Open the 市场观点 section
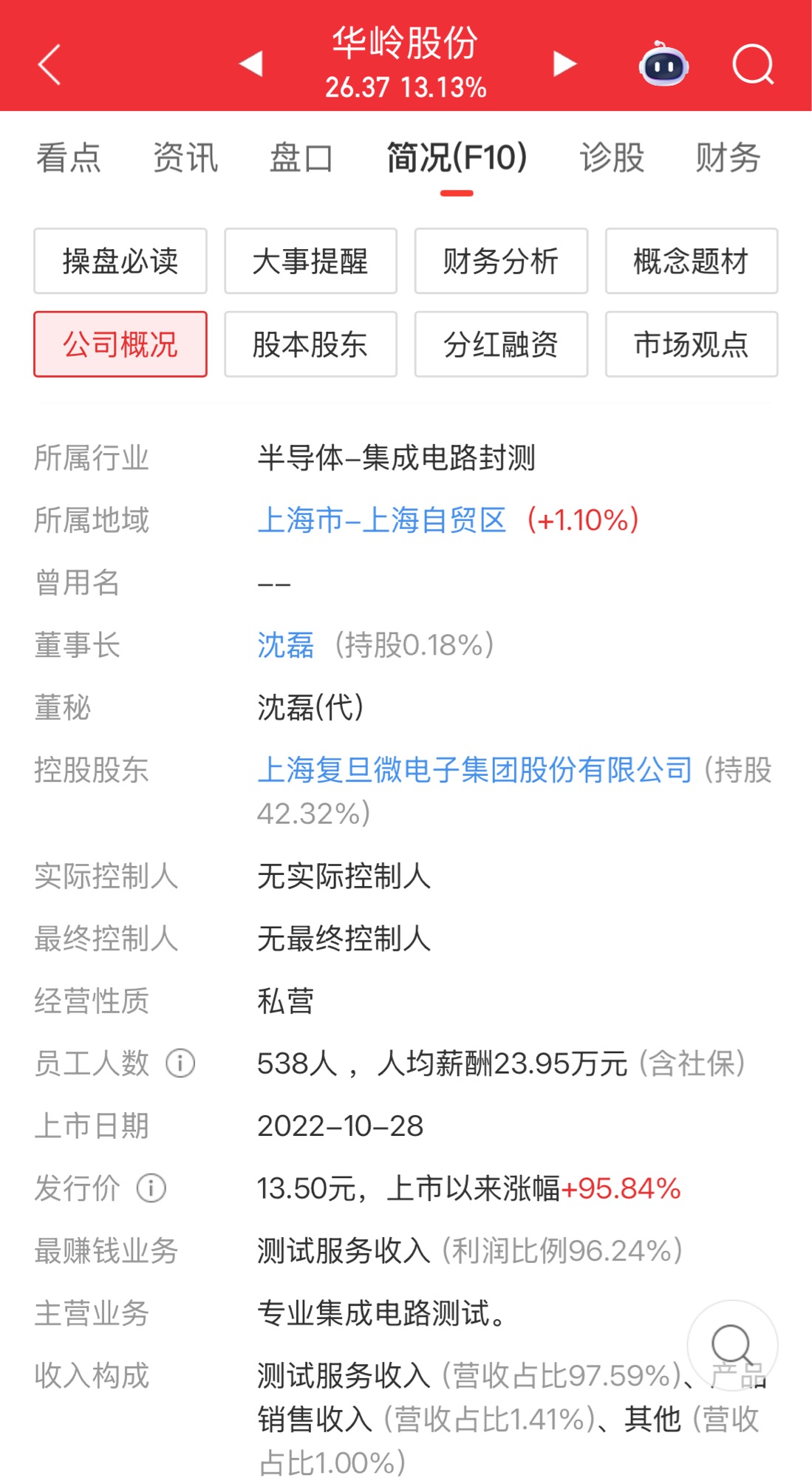Viewport: 812px width, 1478px height. coord(691,344)
